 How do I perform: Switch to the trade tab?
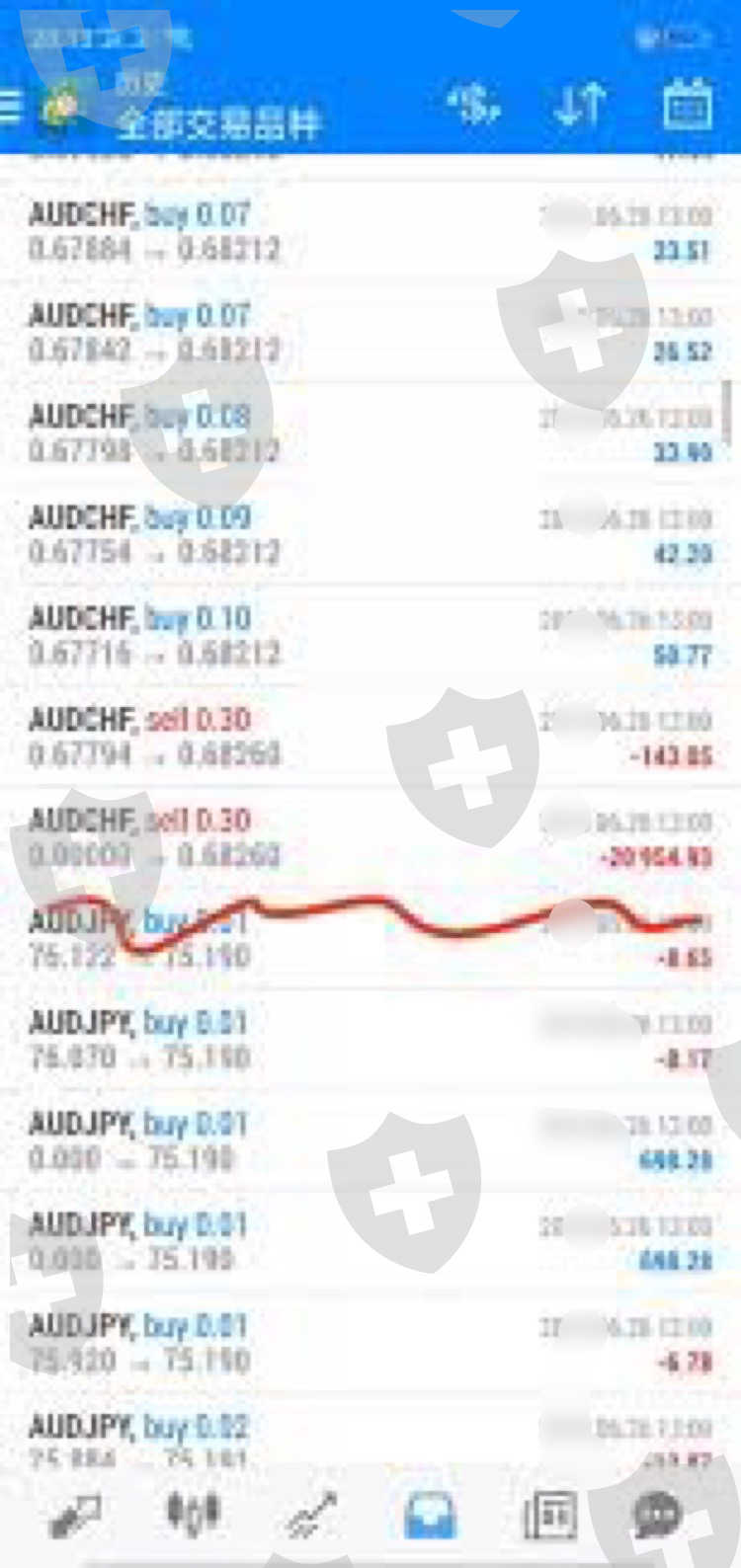tap(312, 1515)
